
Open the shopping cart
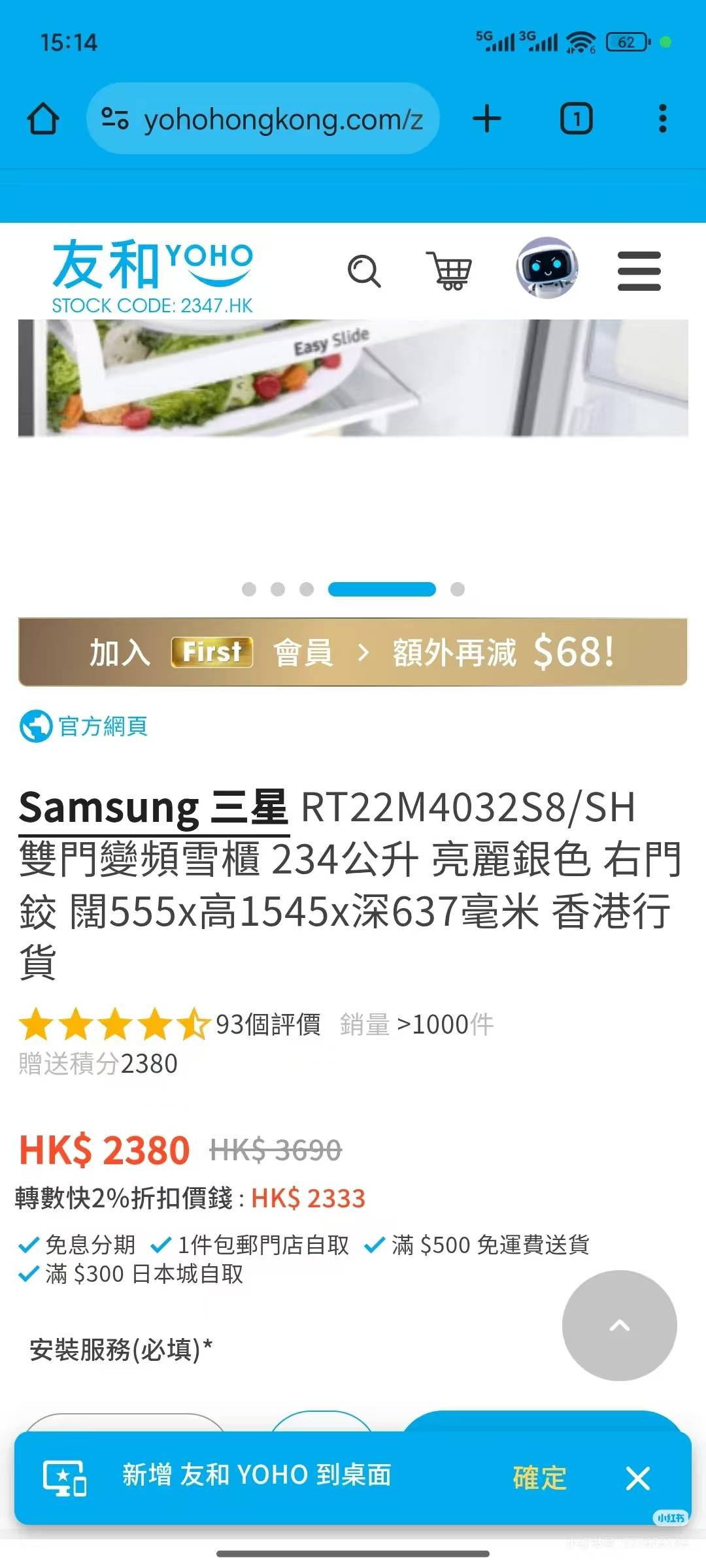pyautogui.click(x=450, y=270)
